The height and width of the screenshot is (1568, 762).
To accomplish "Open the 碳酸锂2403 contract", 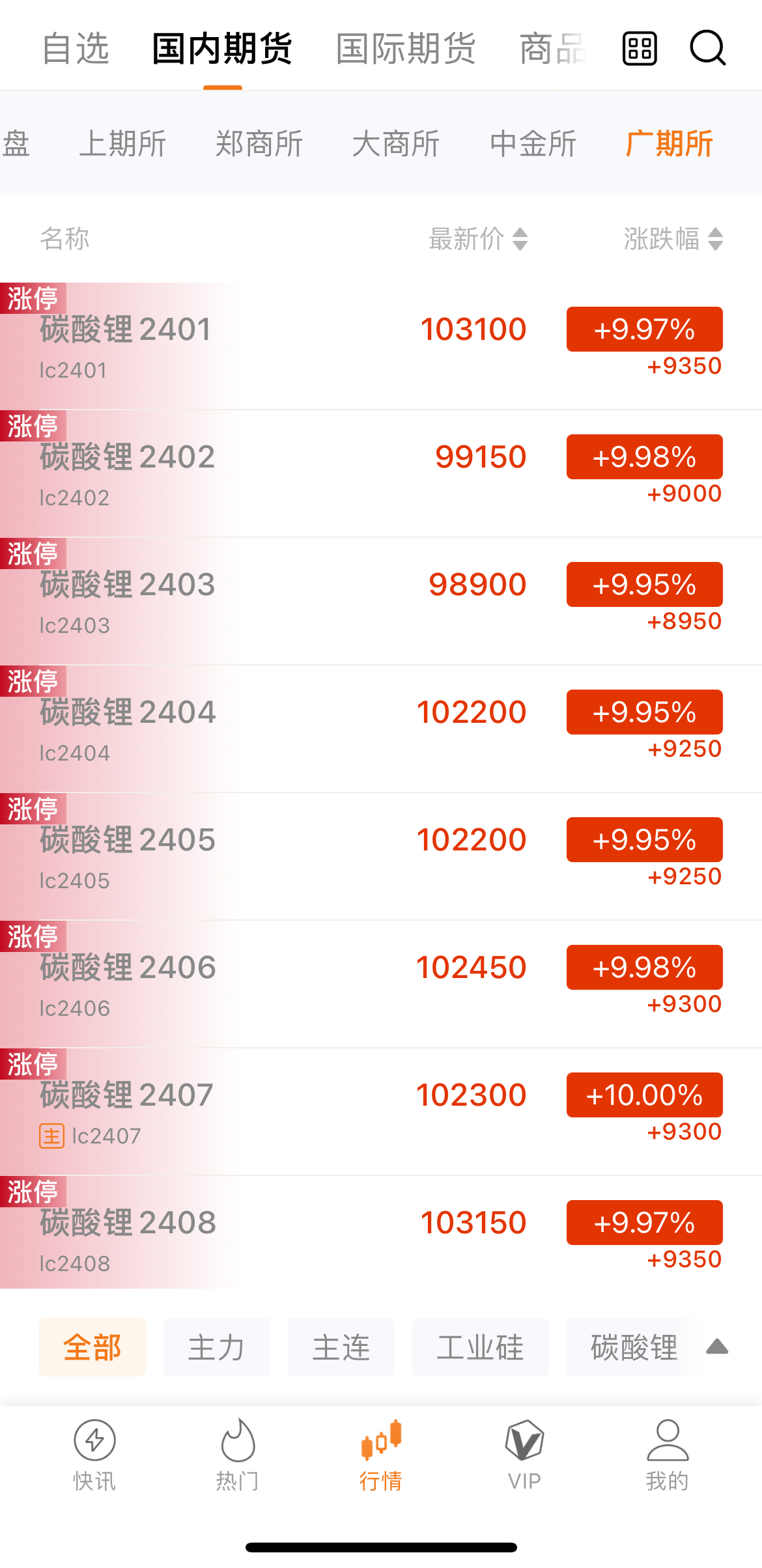I will (x=381, y=601).
